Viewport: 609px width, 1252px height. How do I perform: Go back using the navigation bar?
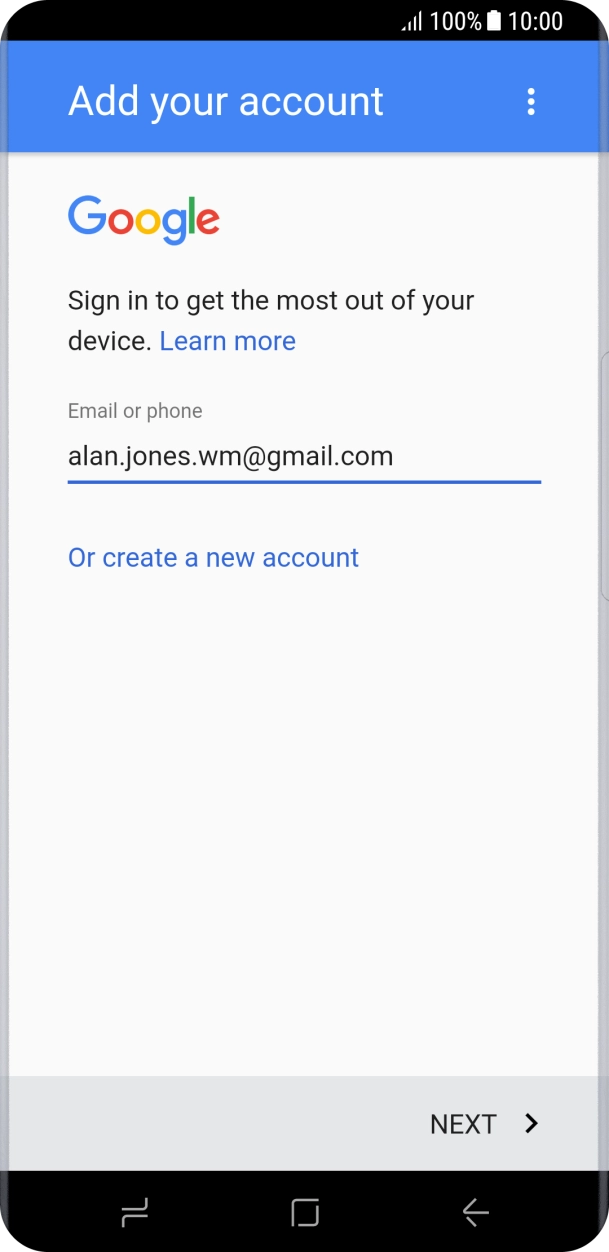[475, 1213]
